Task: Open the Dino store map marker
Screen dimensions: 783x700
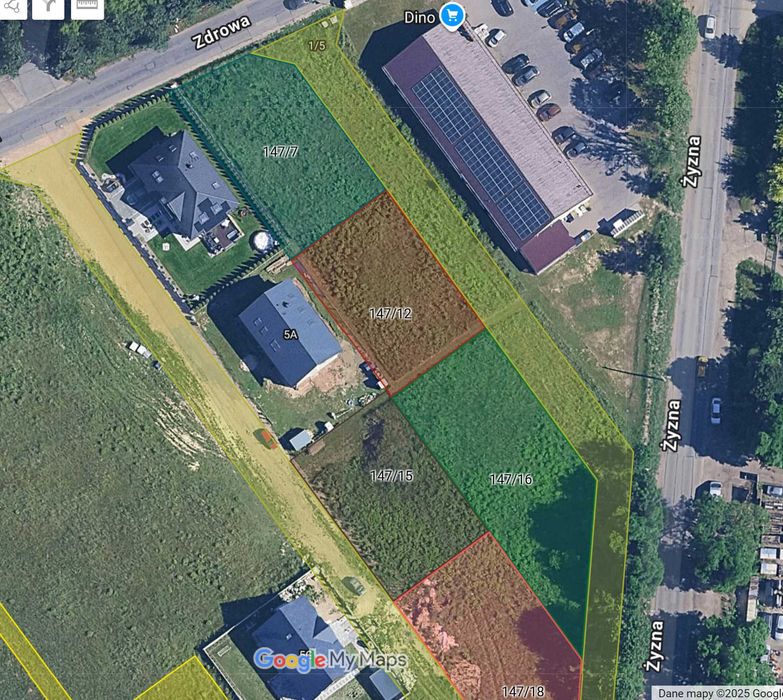Action: pos(452,15)
